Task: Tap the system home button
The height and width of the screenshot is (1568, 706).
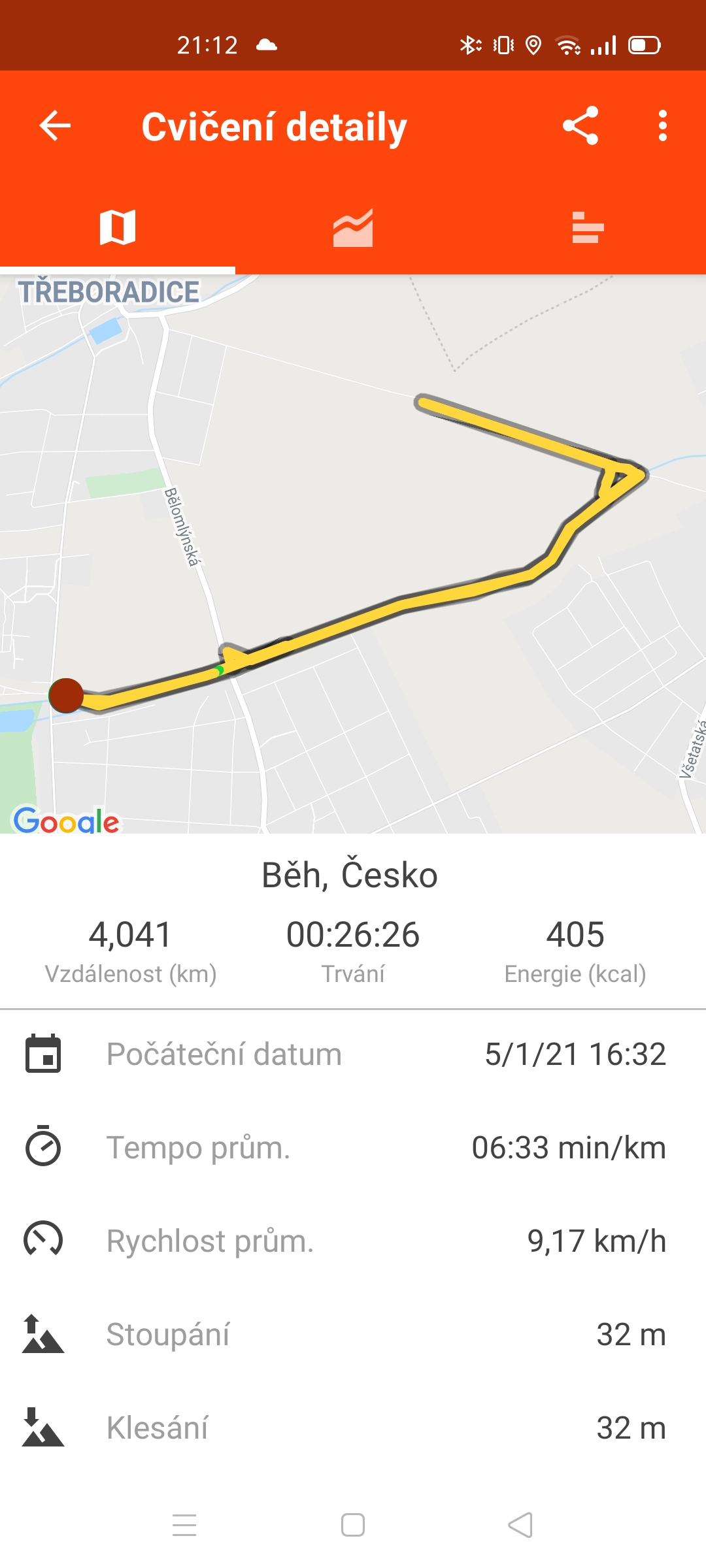Action: (x=353, y=1525)
